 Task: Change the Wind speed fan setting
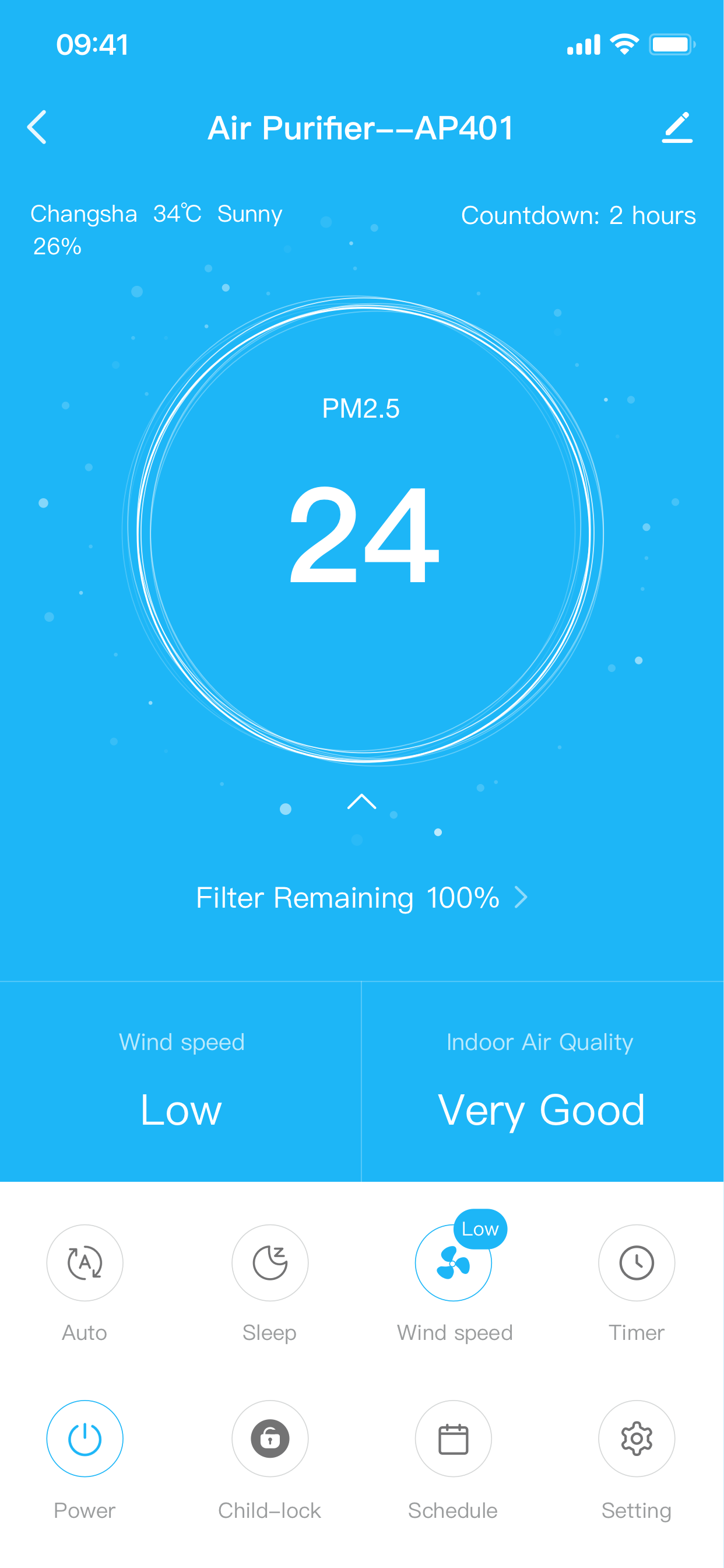point(454,1263)
